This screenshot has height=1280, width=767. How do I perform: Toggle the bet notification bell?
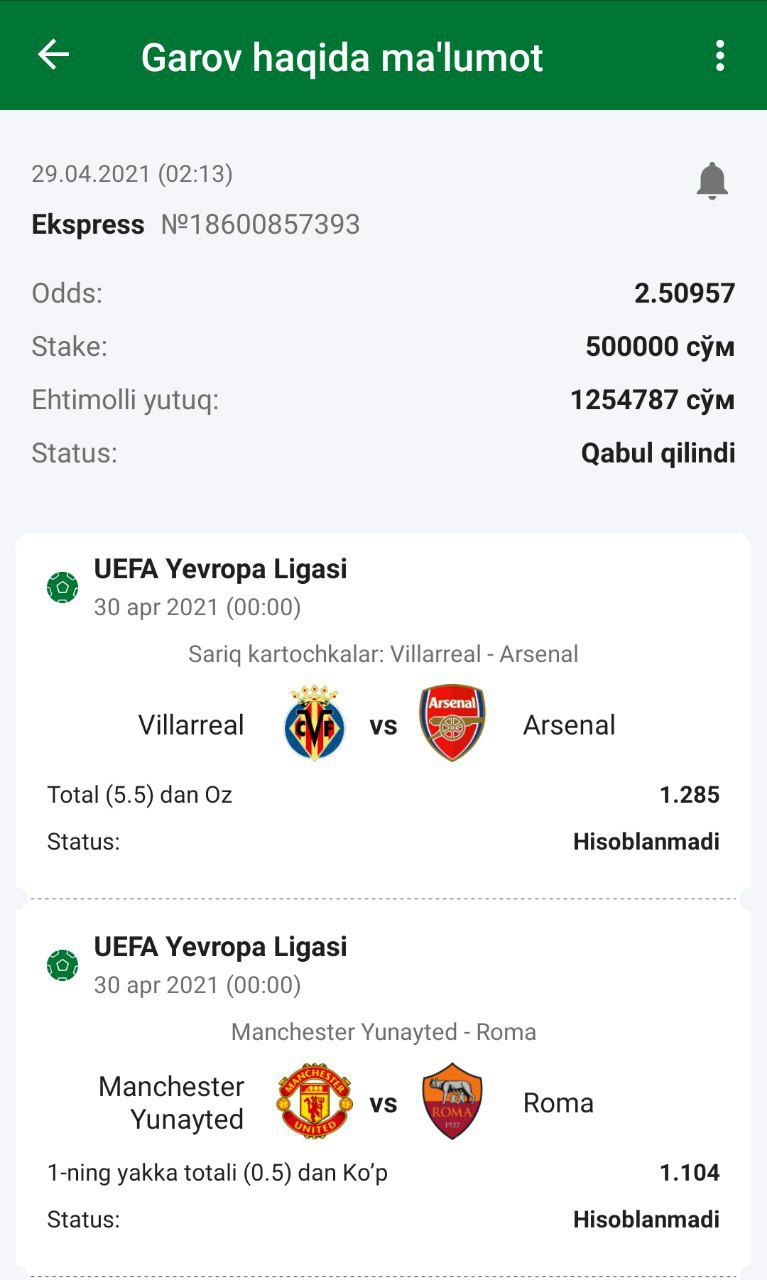tap(712, 181)
